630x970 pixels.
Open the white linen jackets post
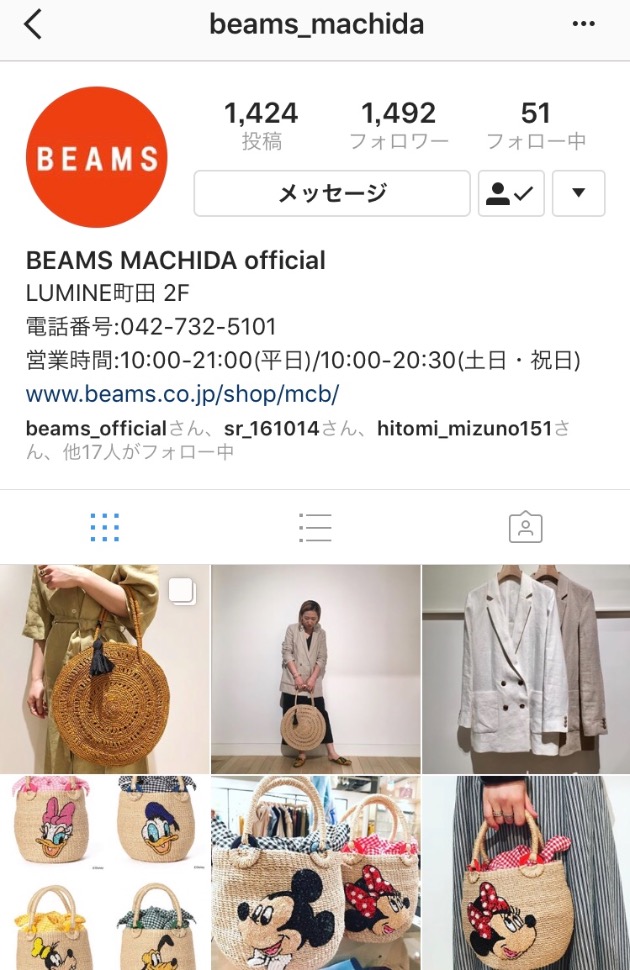526,668
